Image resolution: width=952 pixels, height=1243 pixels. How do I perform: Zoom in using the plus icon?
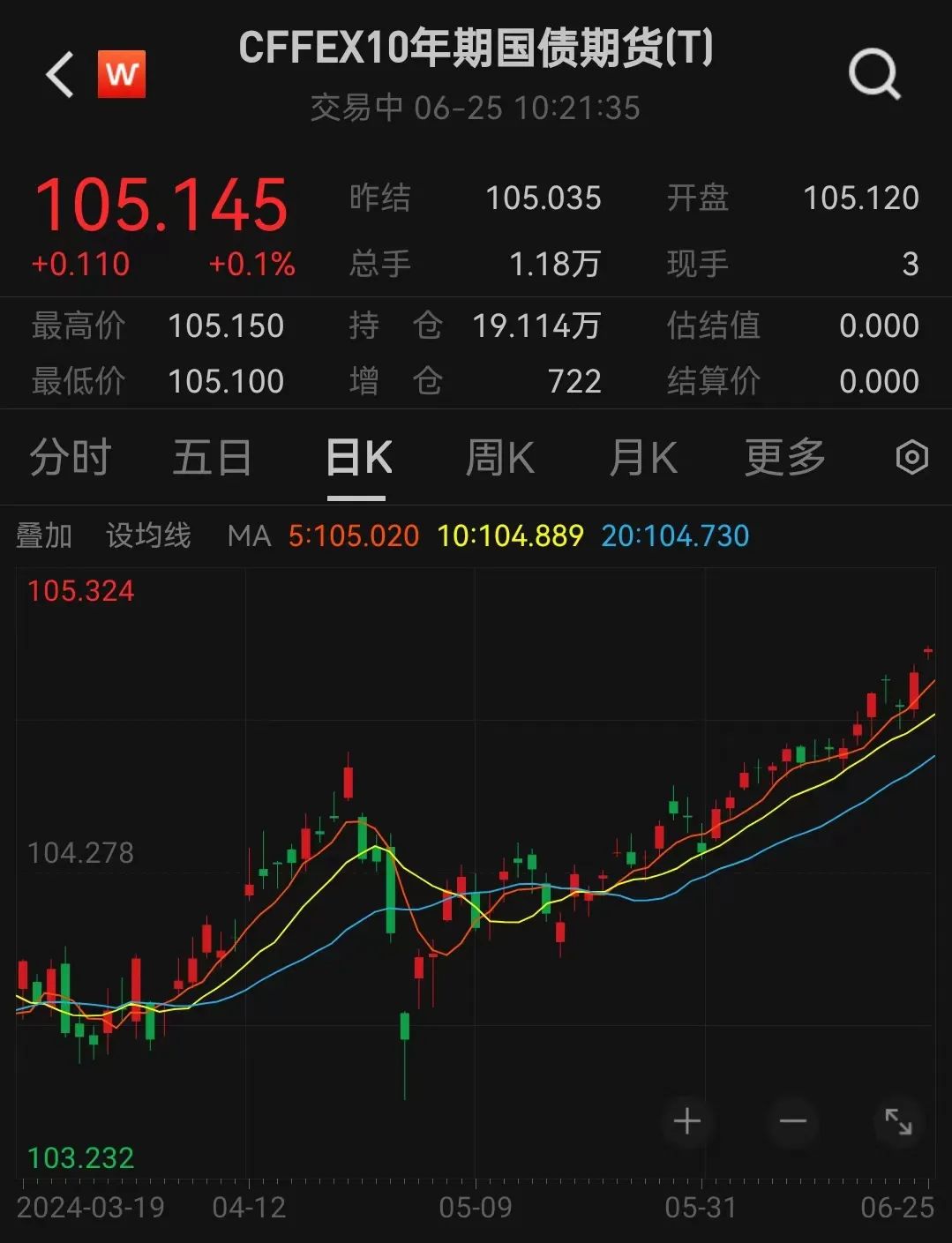(x=687, y=1121)
